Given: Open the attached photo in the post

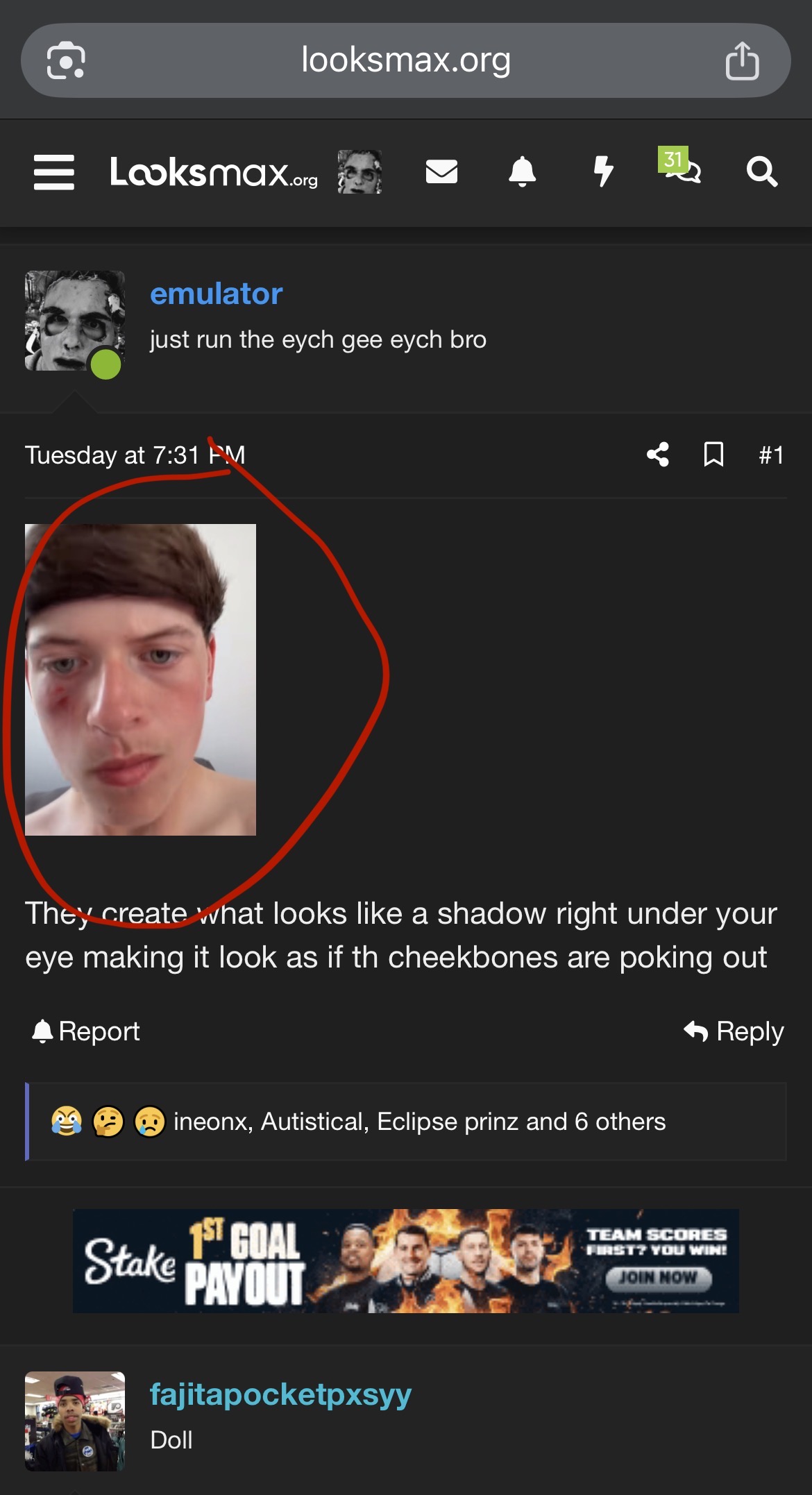Looking at the screenshot, I should (140, 679).
